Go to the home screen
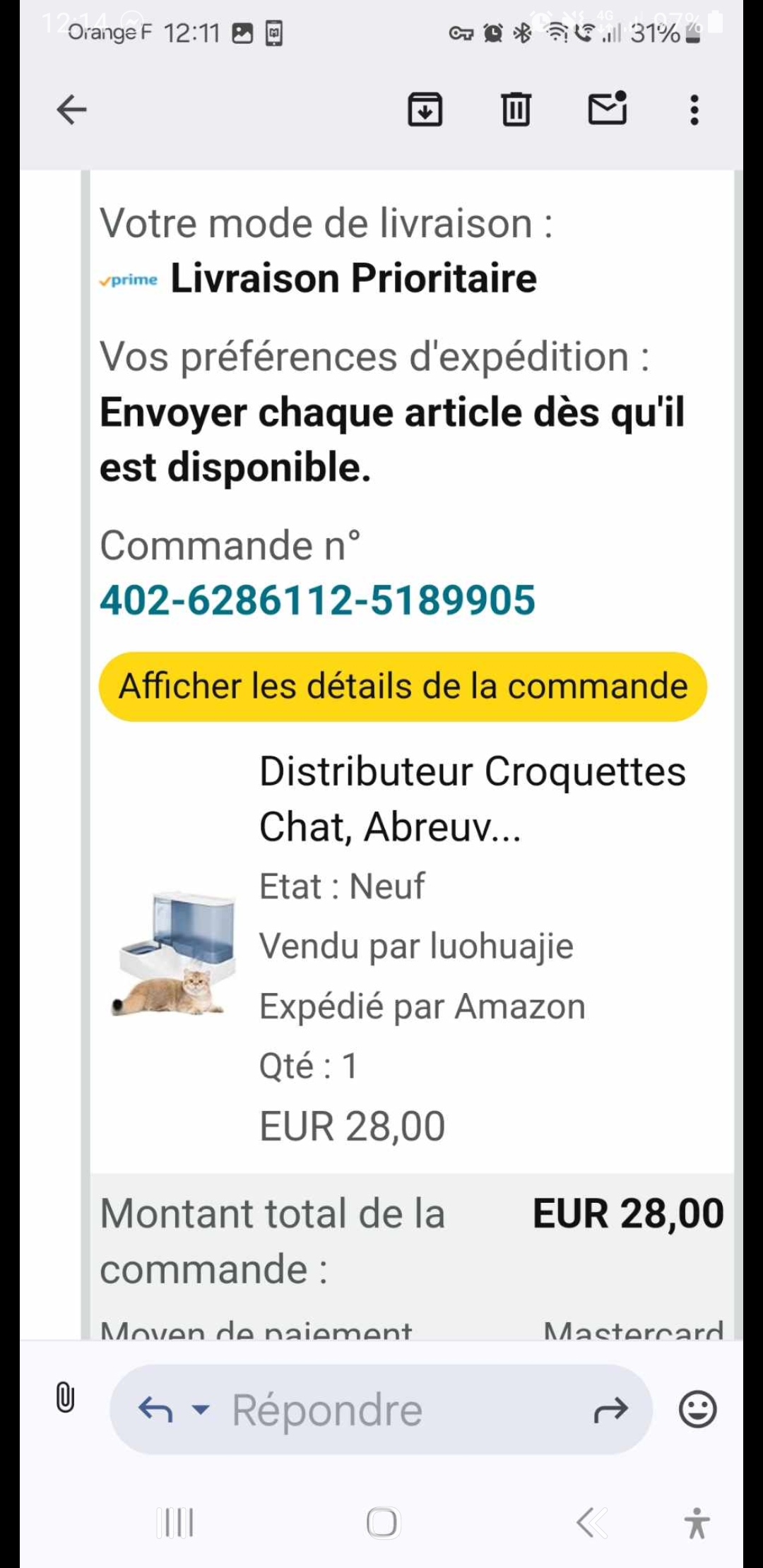This screenshot has width=763, height=1568. (383, 1523)
